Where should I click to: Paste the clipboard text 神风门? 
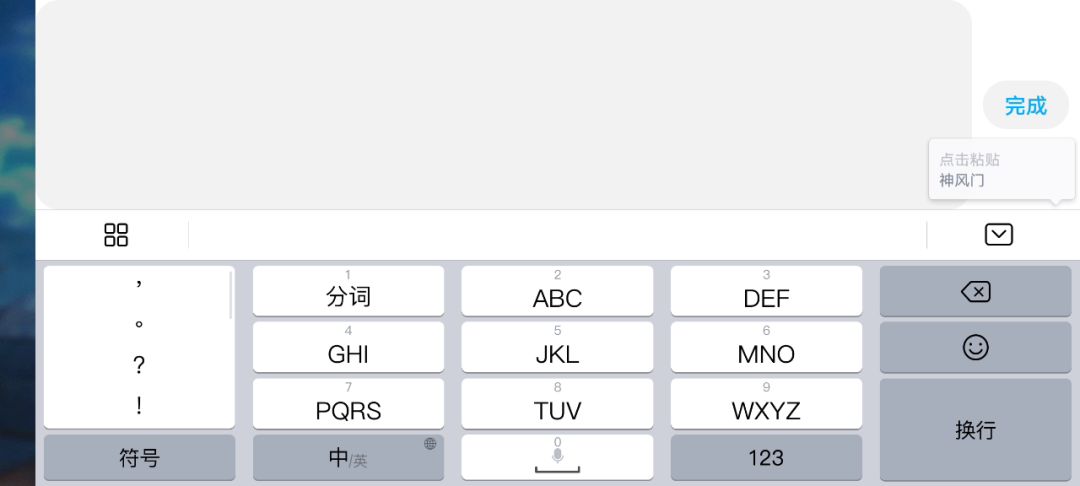(1001, 169)
